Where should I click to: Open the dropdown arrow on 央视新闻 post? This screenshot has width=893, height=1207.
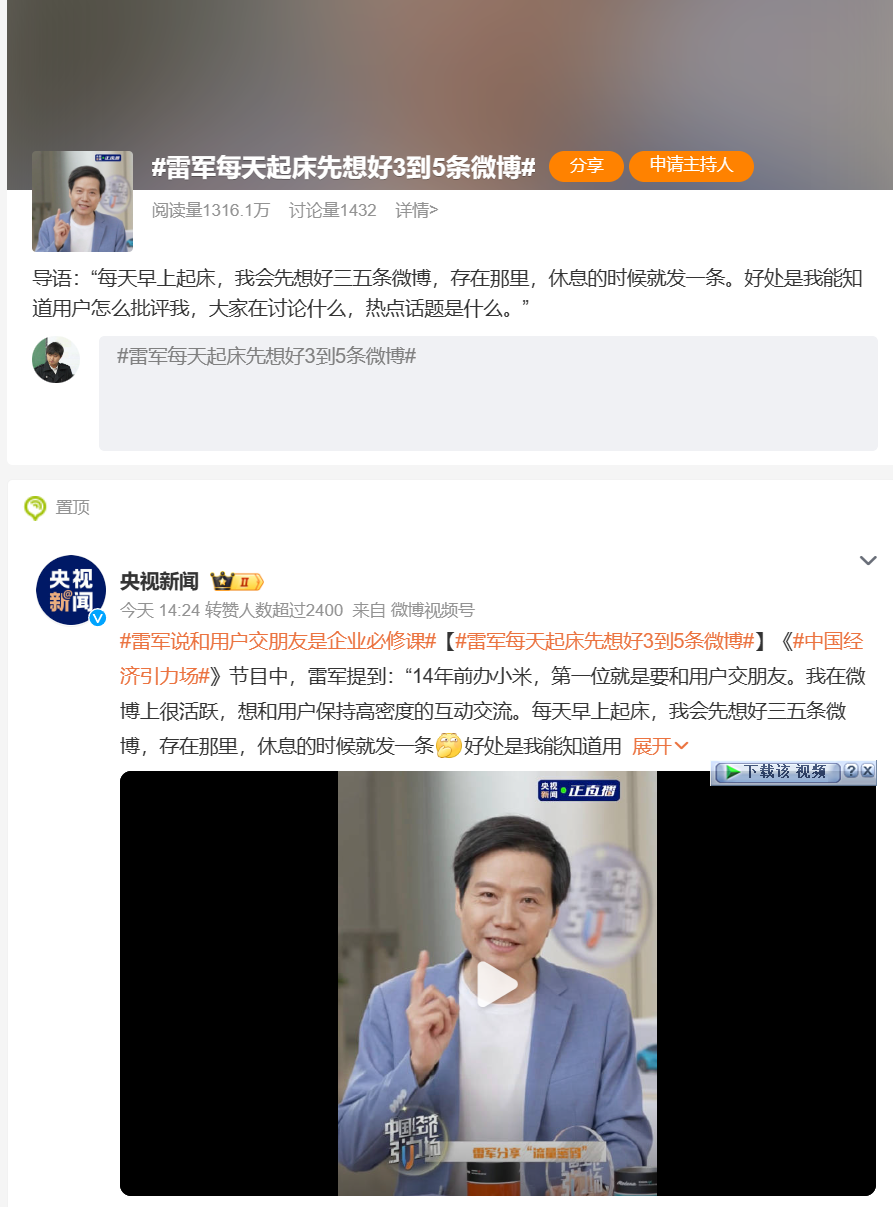(868, 560)
